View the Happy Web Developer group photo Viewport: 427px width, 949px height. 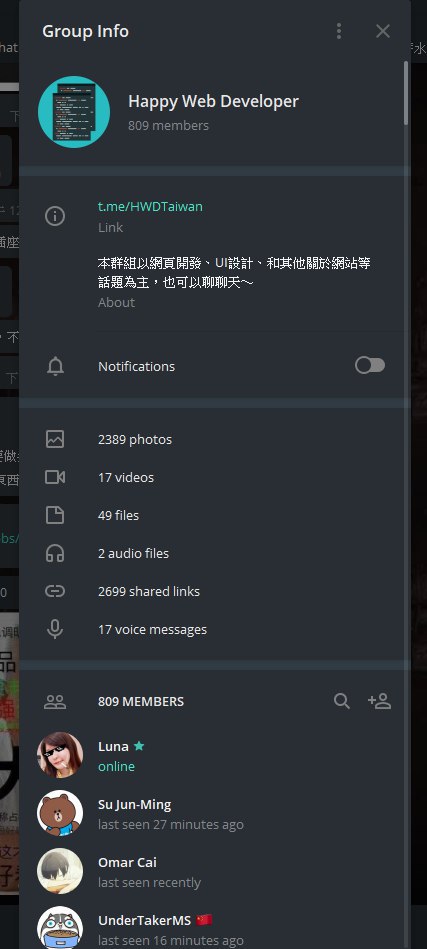(x=74, y=111)
